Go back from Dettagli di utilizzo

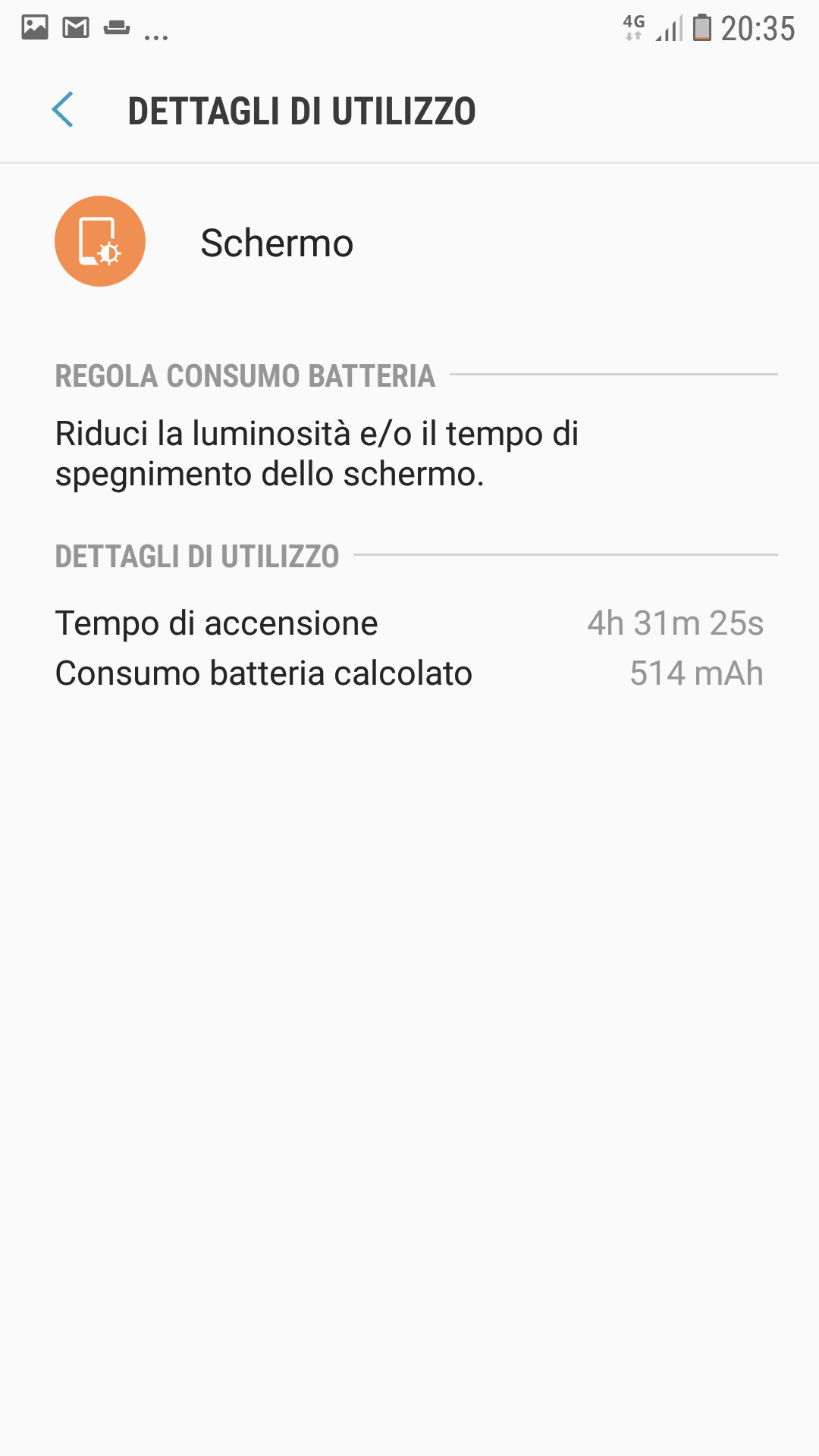pyautogui.click(x=63, y=110)
